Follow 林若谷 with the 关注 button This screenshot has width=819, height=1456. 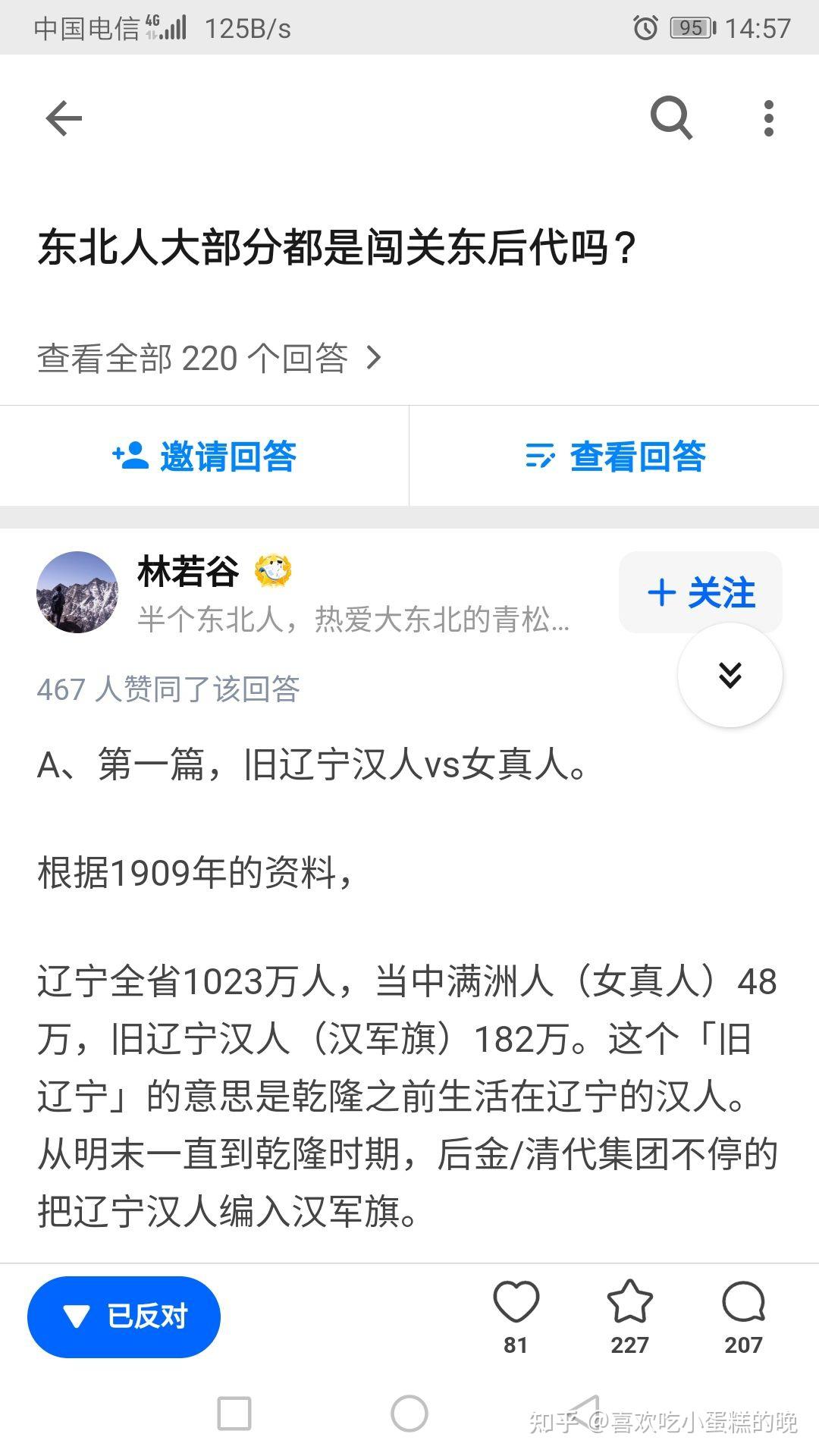701,592
